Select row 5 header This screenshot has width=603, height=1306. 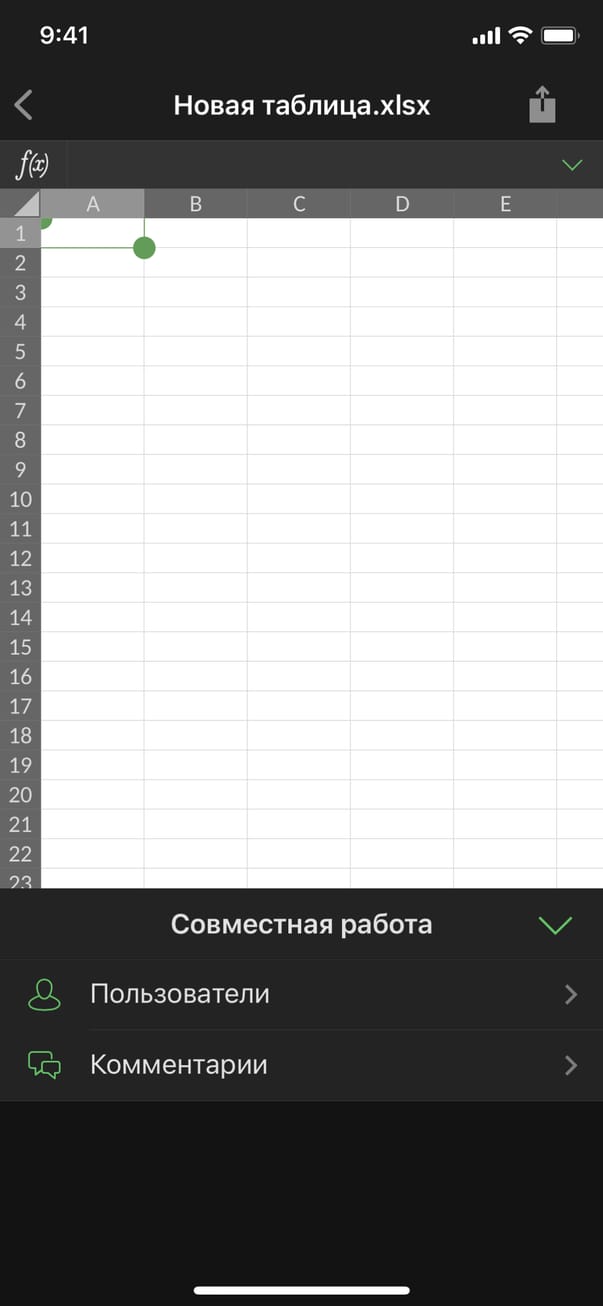[21, 352]
